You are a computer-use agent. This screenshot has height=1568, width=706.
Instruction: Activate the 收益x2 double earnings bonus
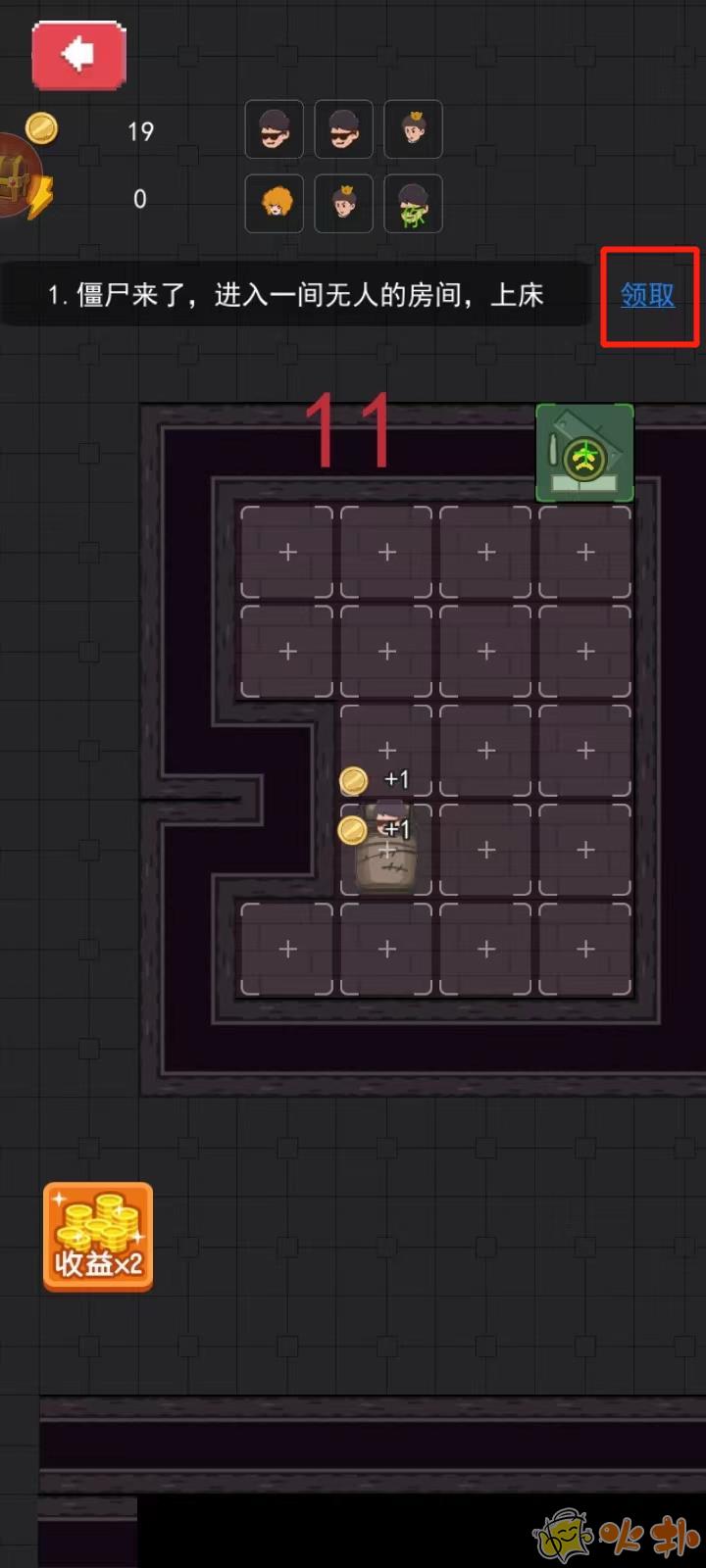[x=98, y=1237]
